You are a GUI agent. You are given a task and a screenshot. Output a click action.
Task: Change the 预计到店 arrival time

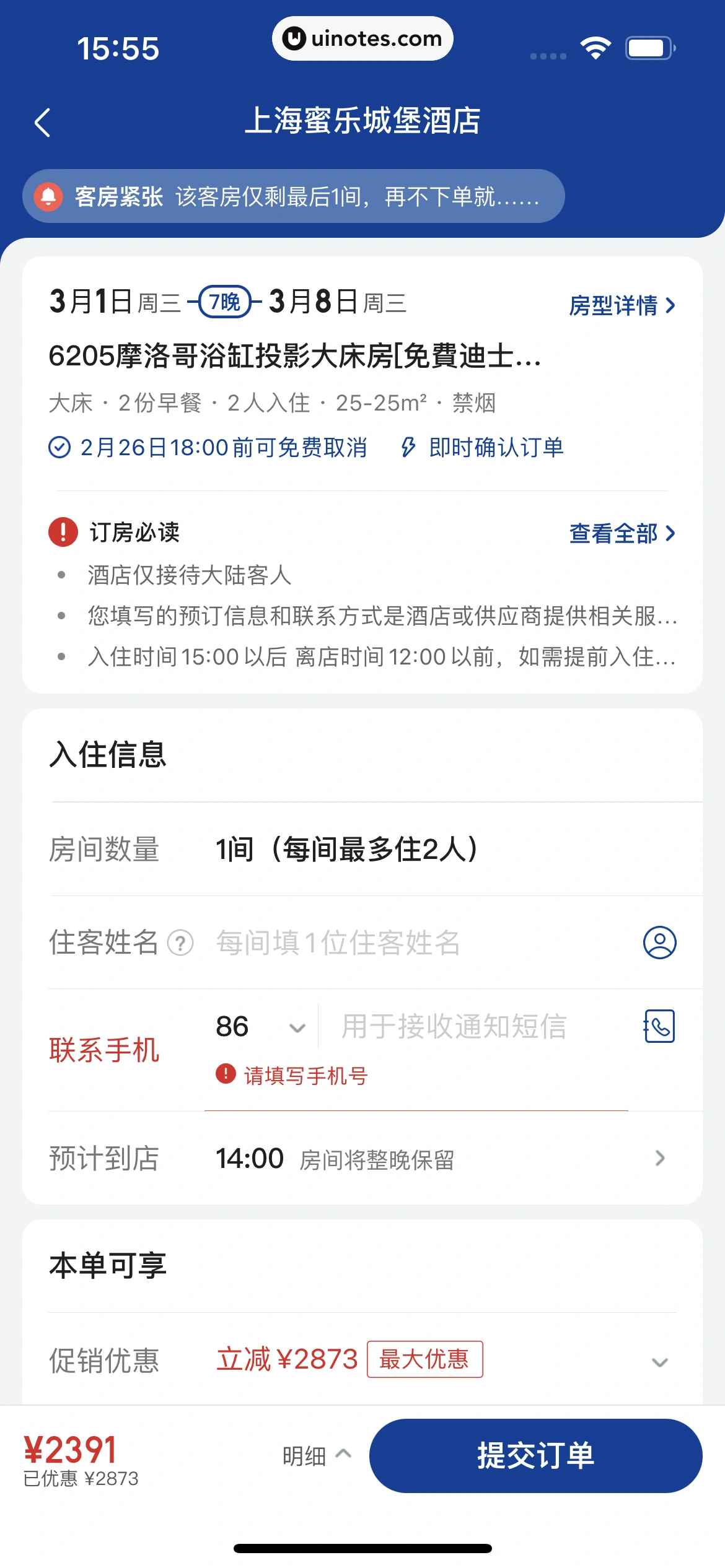pyautogui.click(x=434, y=1158)
